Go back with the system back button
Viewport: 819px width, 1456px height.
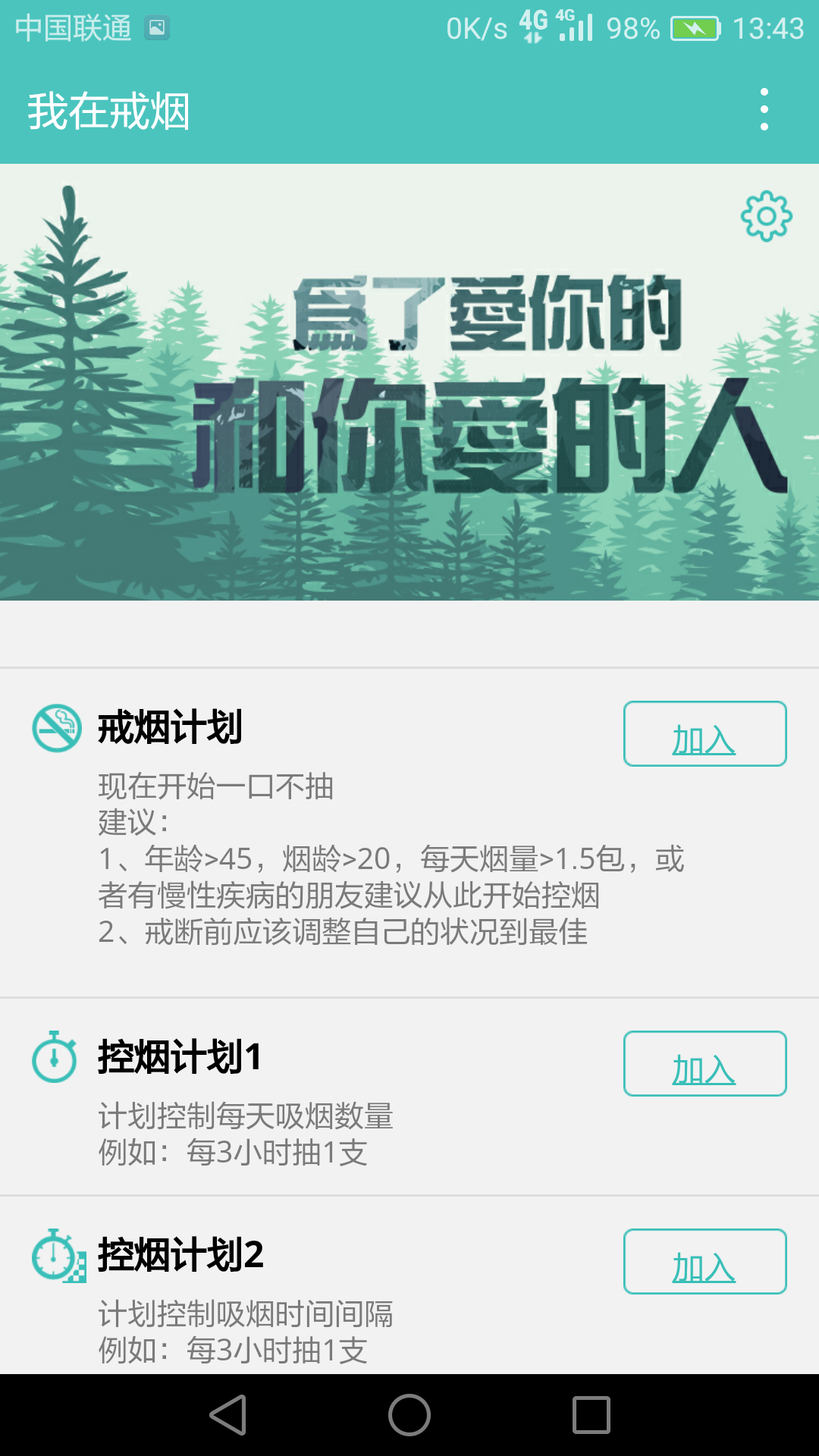(228, 1415)
